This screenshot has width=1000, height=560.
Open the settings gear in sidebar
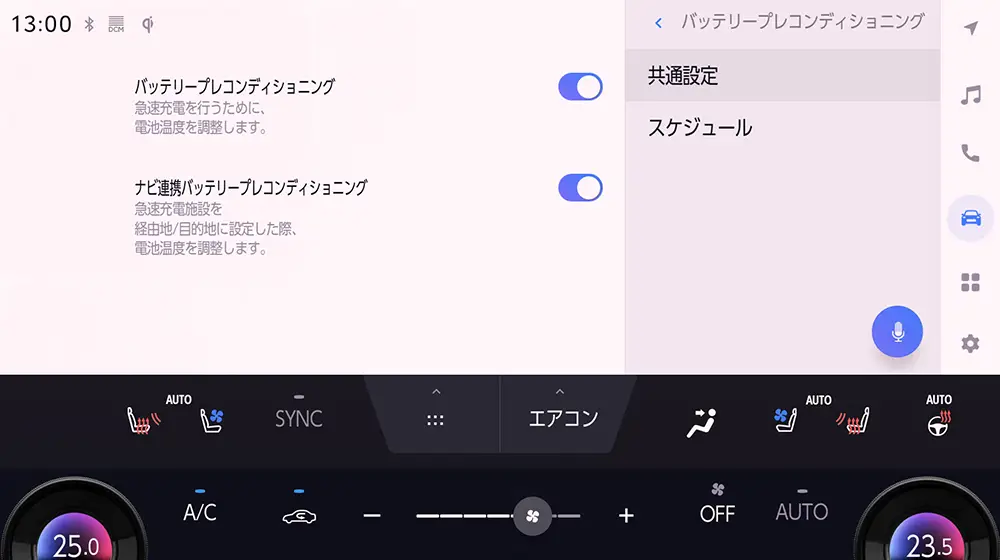click(970, 344)
